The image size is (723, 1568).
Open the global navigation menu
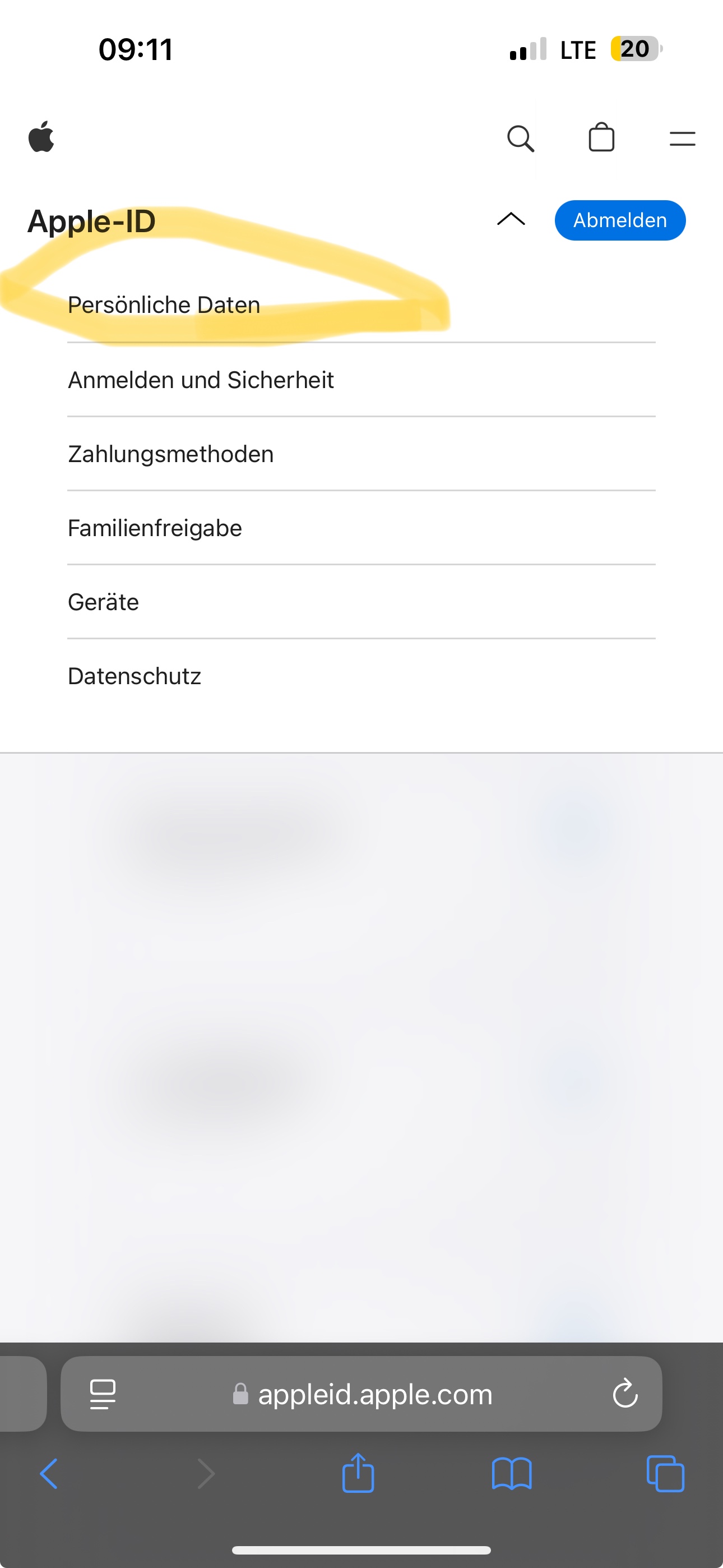click(682, 139)
